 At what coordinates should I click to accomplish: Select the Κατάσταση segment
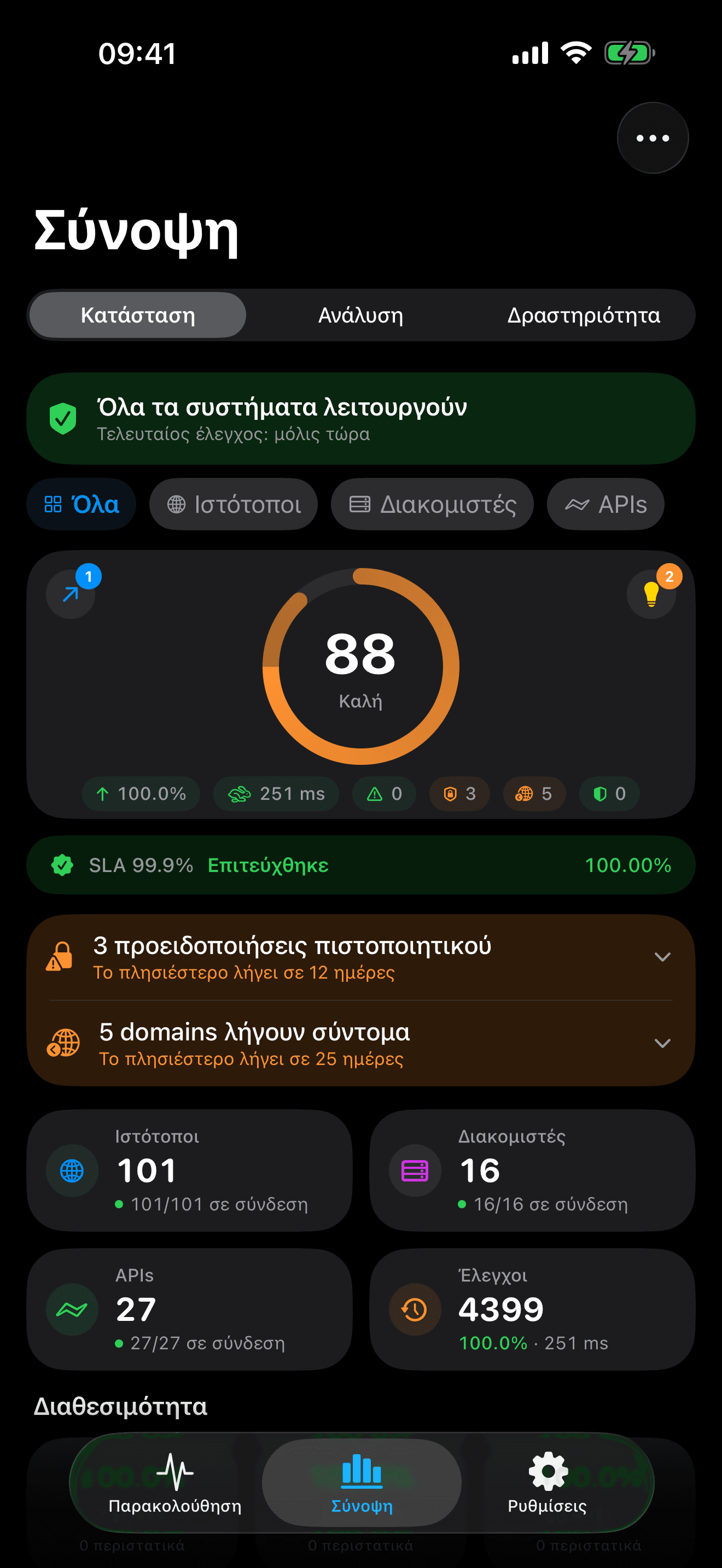pos(138,315)
